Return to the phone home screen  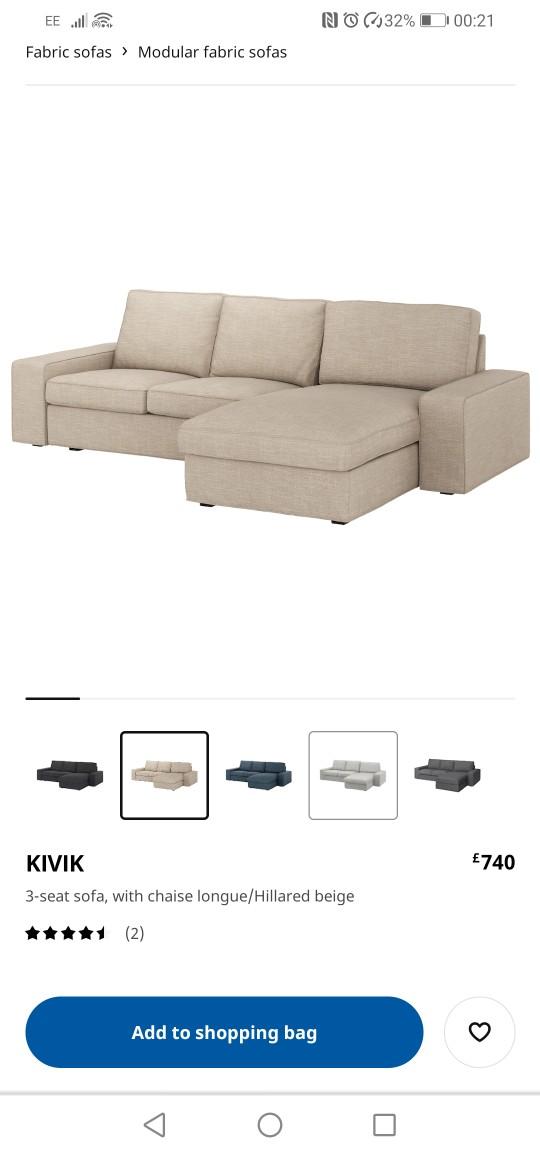(x=270, y=1125)
